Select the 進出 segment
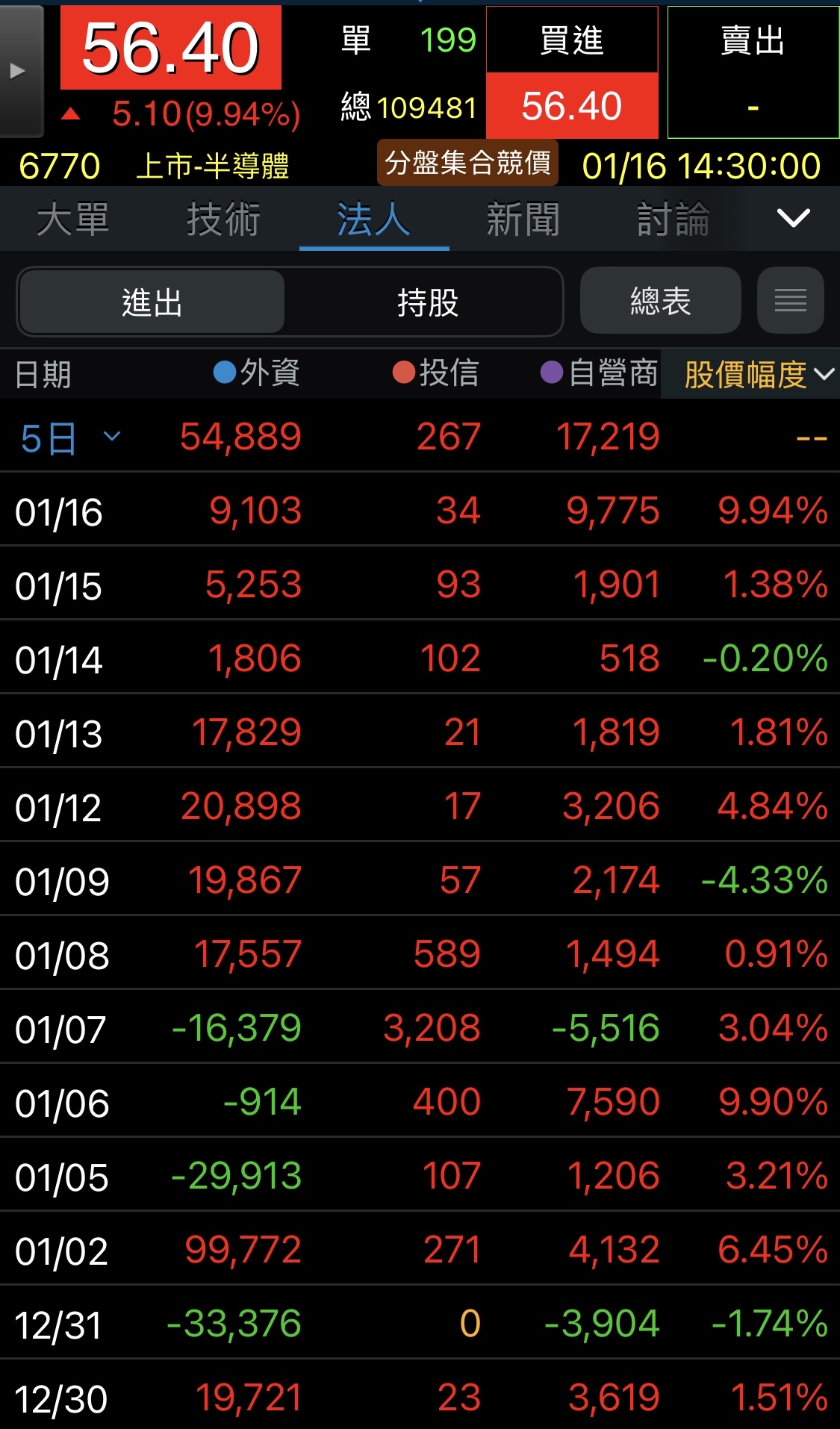Screen dimensions: 840x1429 tap(152, 302)
